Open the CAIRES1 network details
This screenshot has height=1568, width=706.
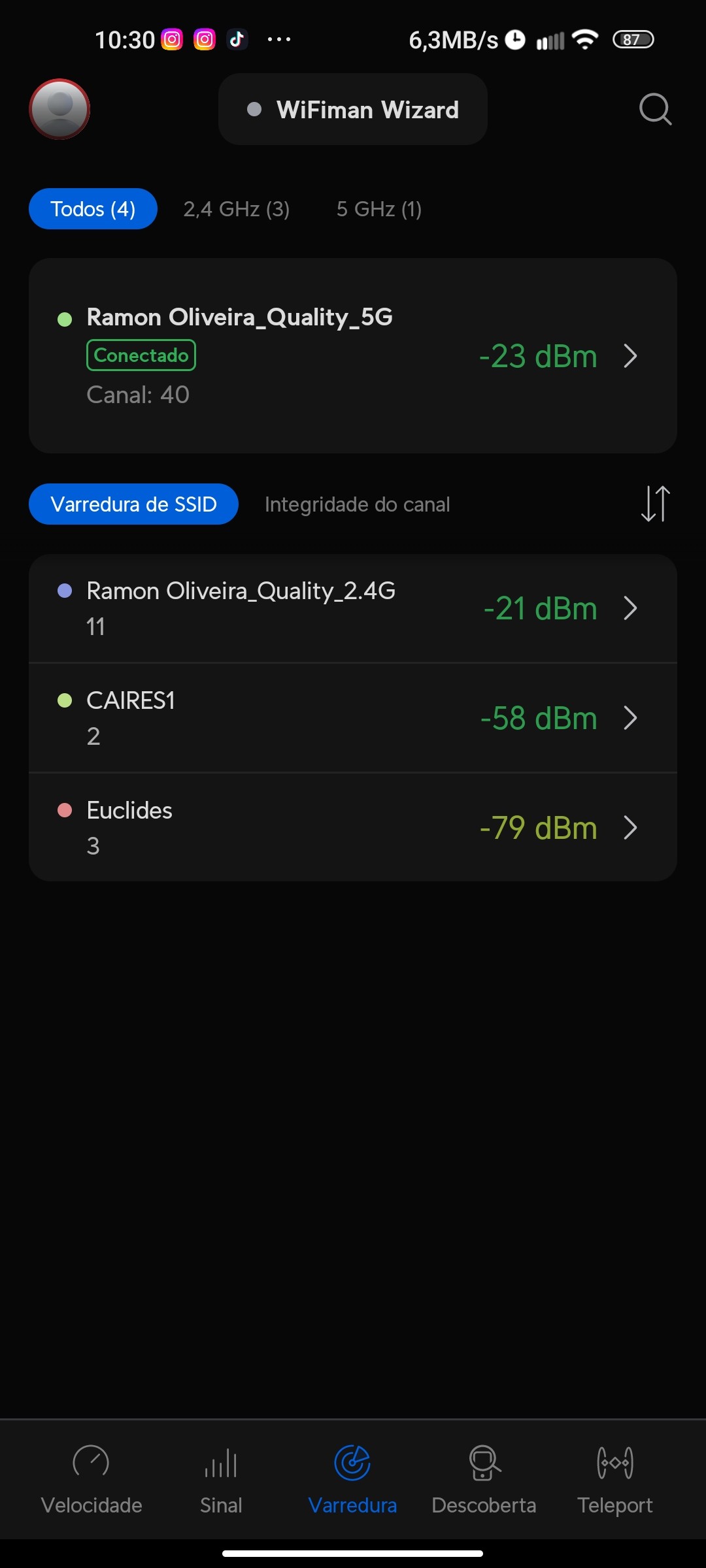(x=353, y=718)
